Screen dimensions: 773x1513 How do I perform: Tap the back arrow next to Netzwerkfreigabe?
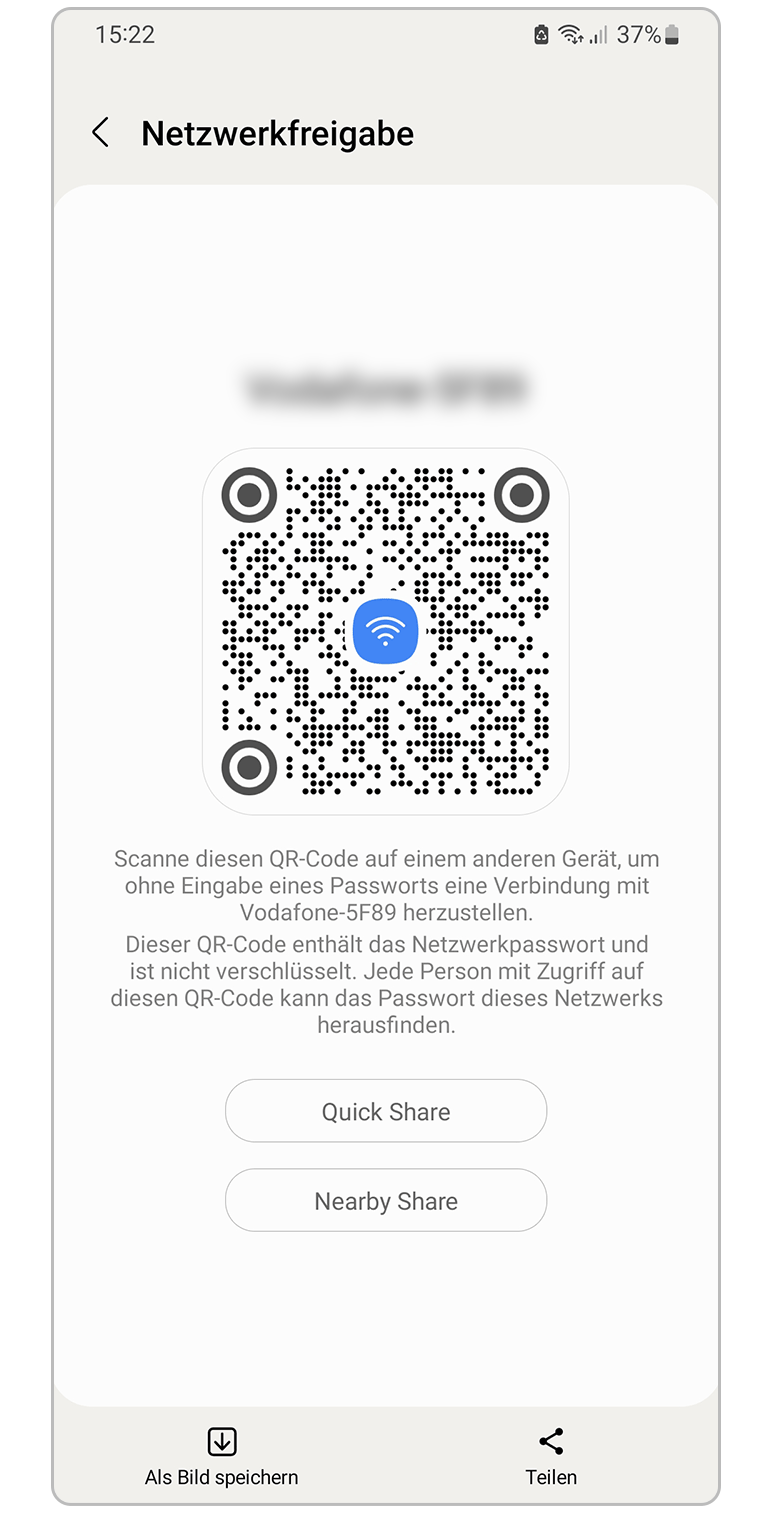click(x=100, y=131)
